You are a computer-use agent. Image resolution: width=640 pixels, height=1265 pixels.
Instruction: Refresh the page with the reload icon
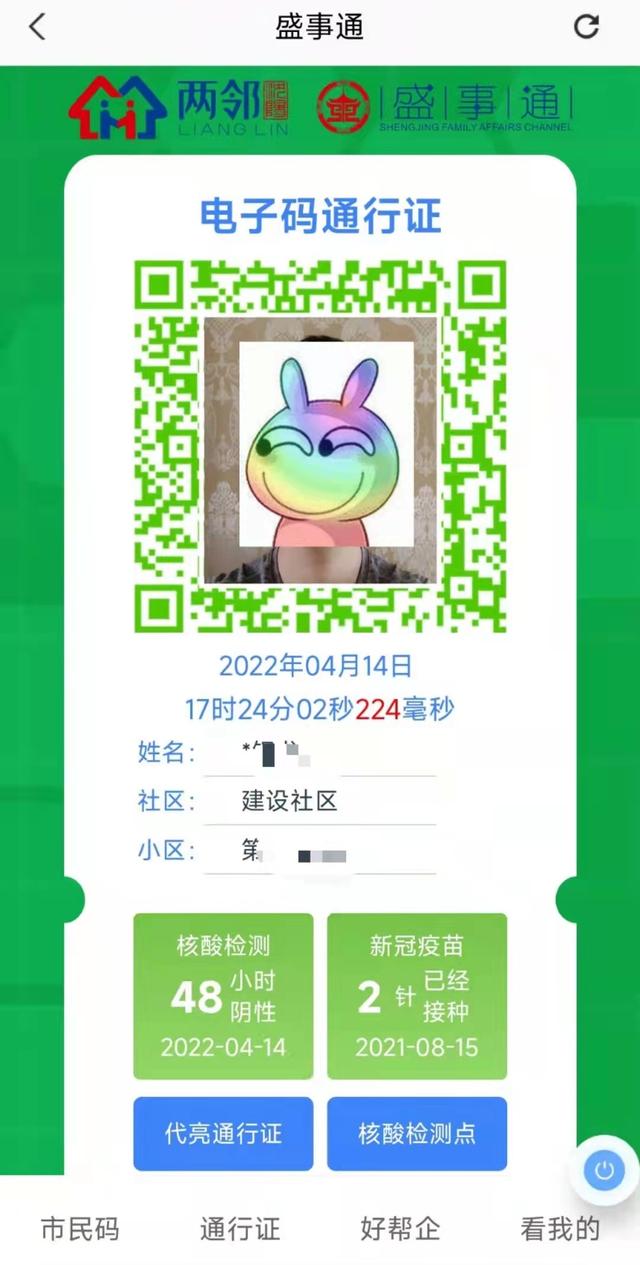(587, 27)
